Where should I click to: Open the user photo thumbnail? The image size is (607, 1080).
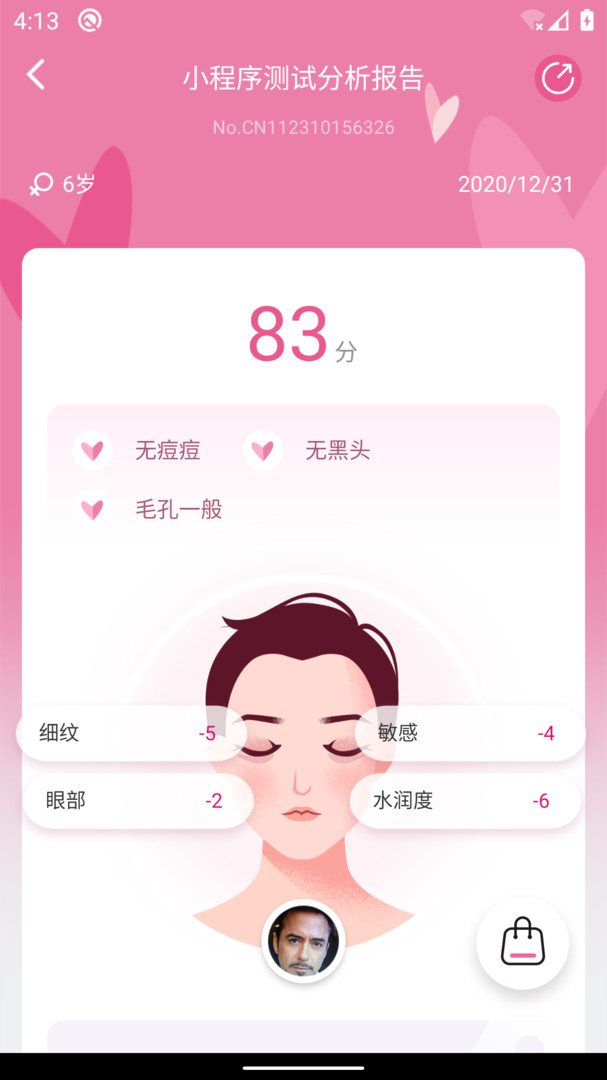303,941
